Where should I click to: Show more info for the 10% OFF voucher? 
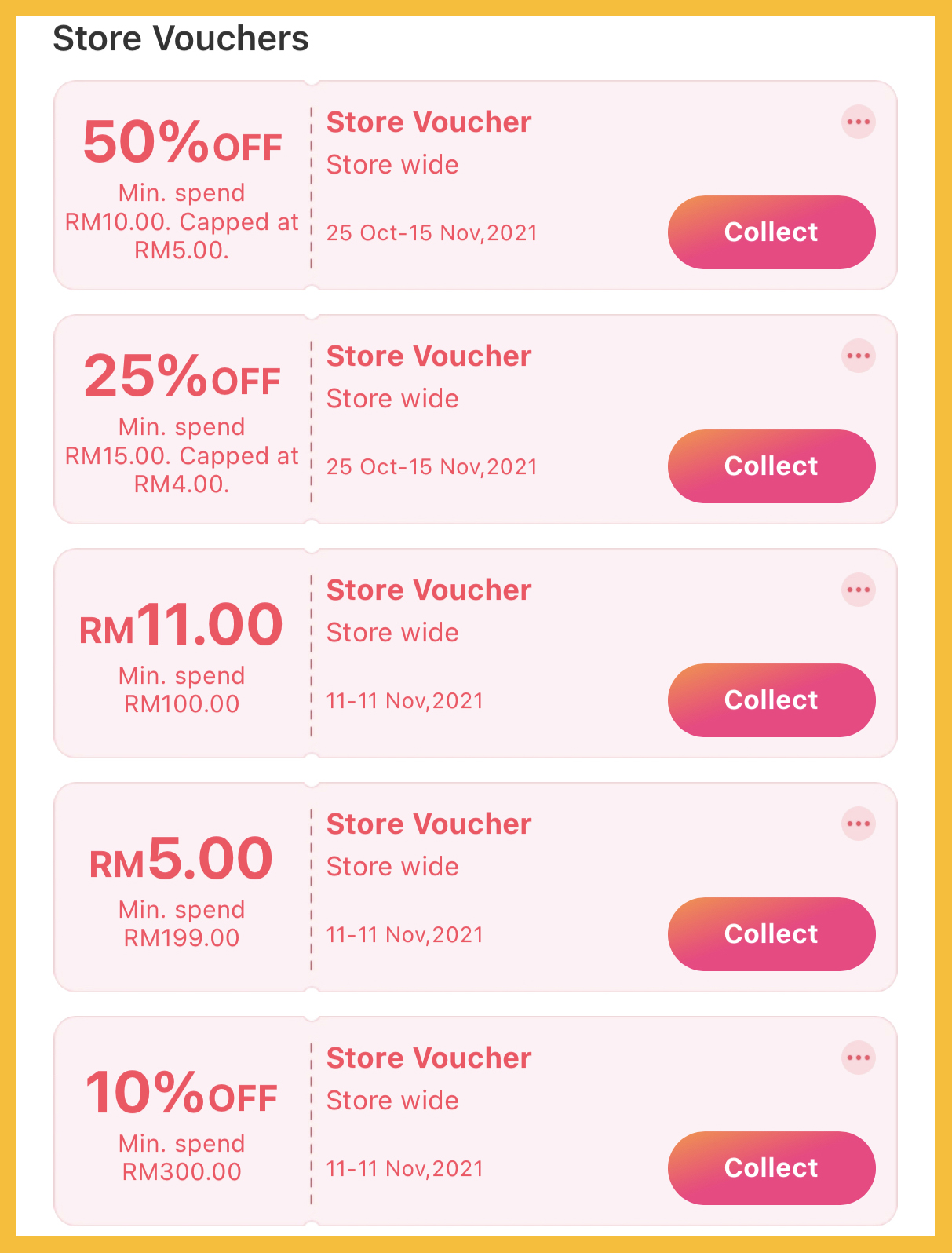click(858, 1058)
